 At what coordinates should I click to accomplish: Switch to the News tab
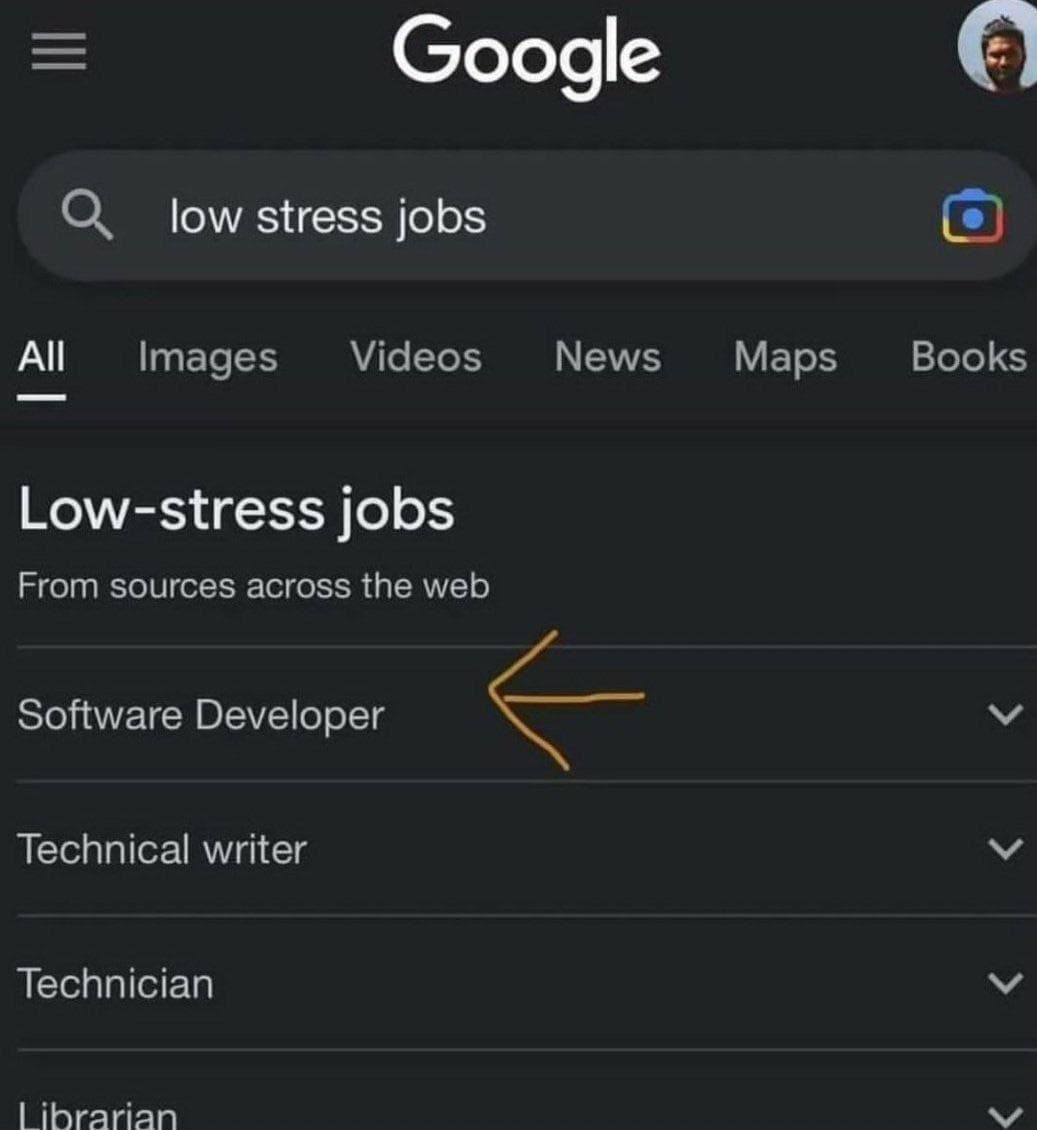point(607,357)
